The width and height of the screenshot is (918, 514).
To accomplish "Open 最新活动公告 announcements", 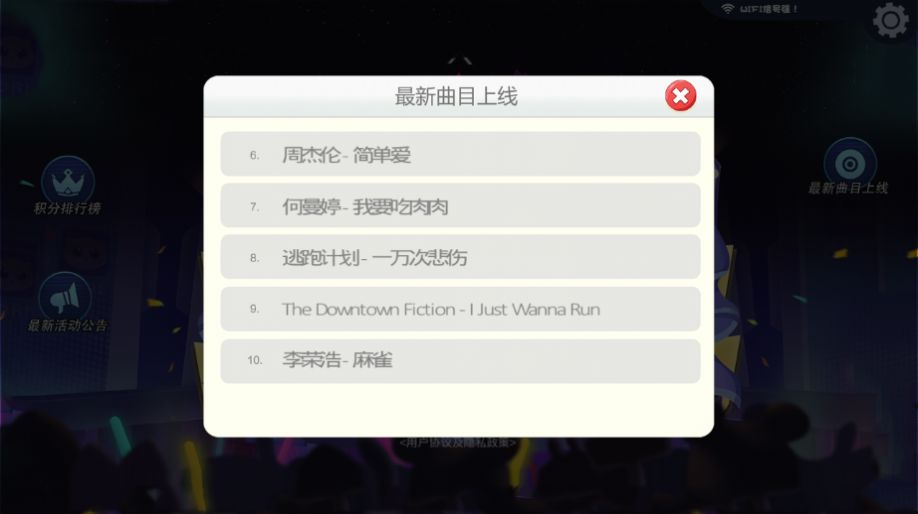I will tap(66, 298).
